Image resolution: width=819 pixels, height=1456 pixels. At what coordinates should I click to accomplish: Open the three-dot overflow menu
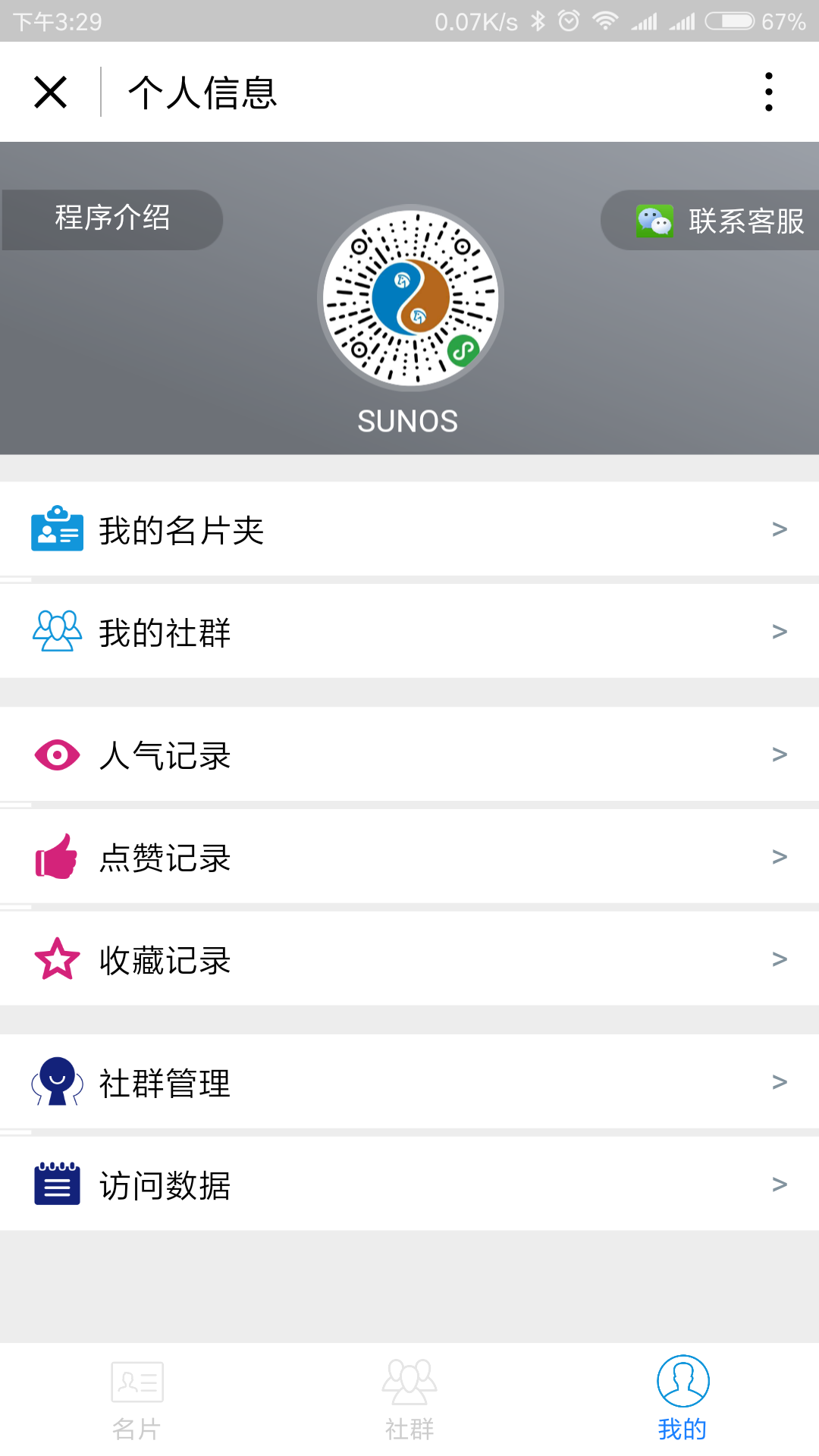coord(768,93)
